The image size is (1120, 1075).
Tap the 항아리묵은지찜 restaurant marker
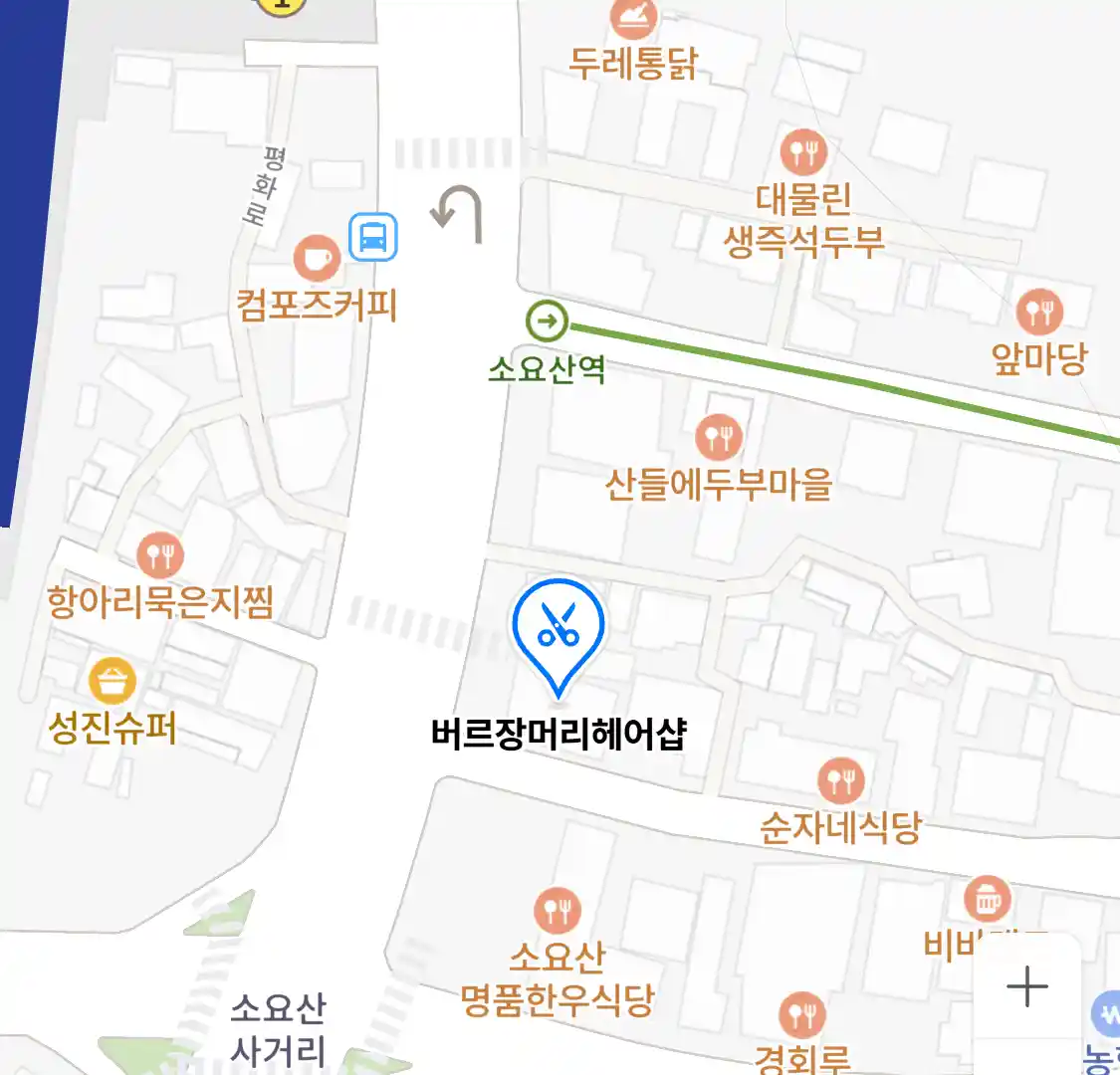pos(160,555)
